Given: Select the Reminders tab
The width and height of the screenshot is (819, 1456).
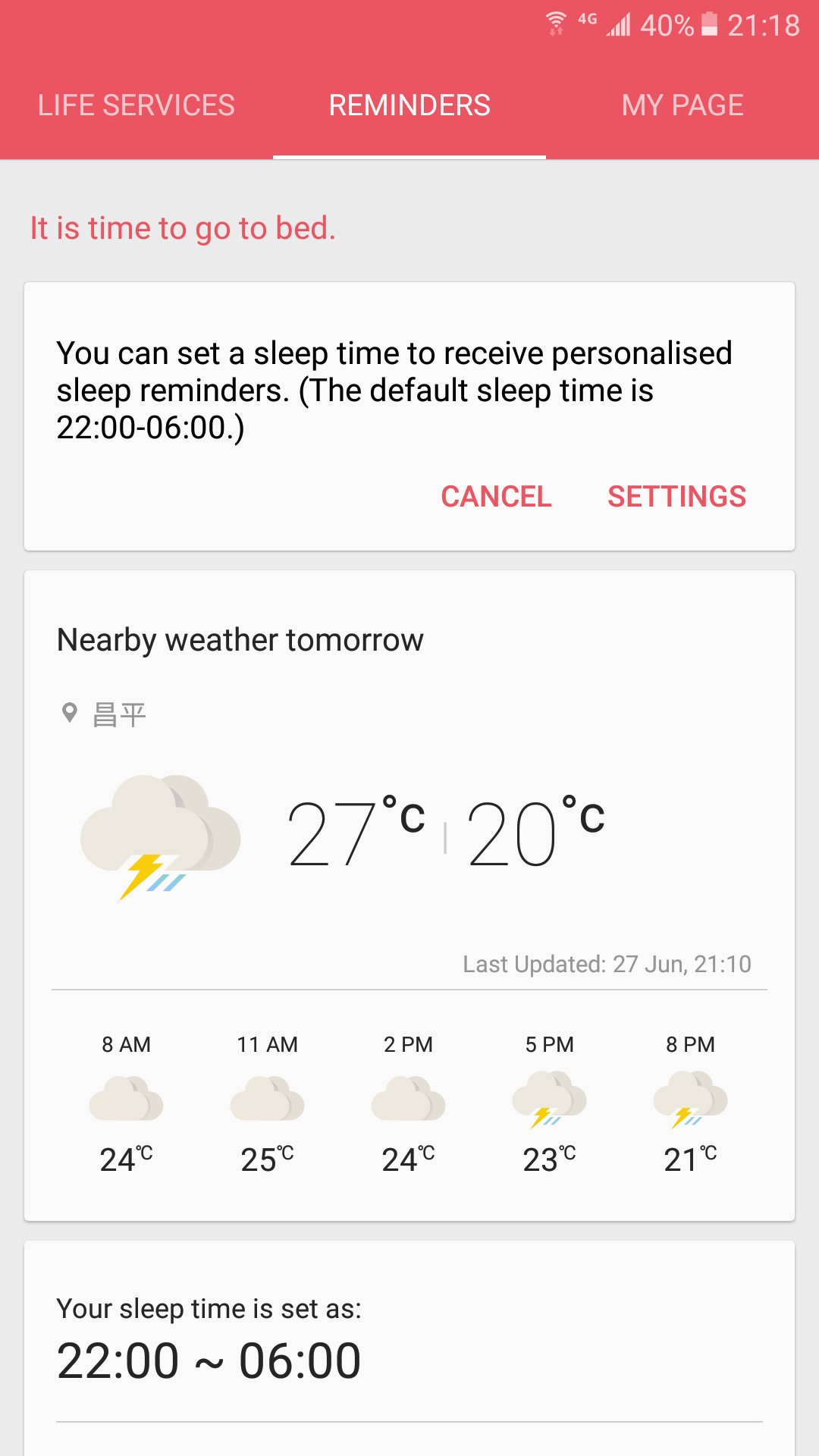Looking at the screenshot, I should point(409,105).
